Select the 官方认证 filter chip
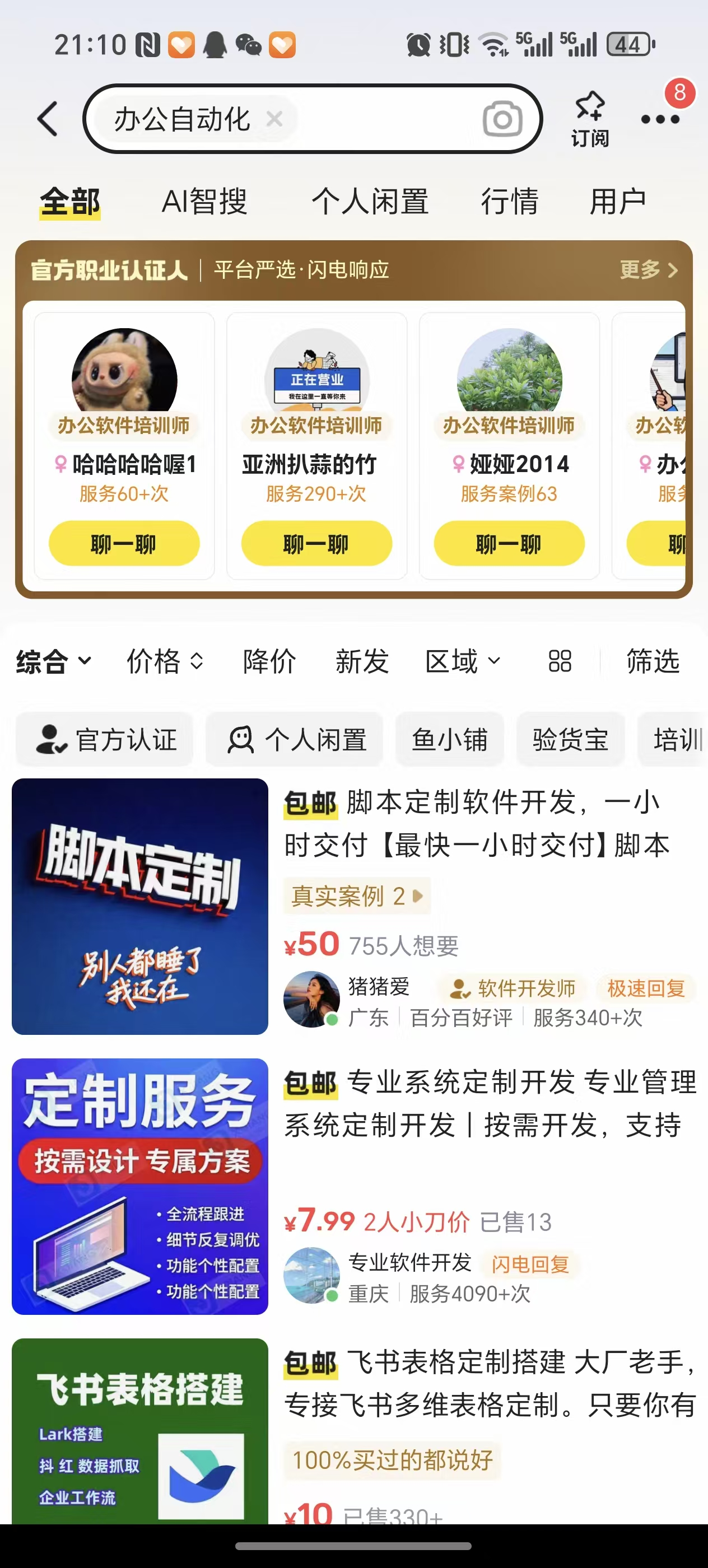 105,740
